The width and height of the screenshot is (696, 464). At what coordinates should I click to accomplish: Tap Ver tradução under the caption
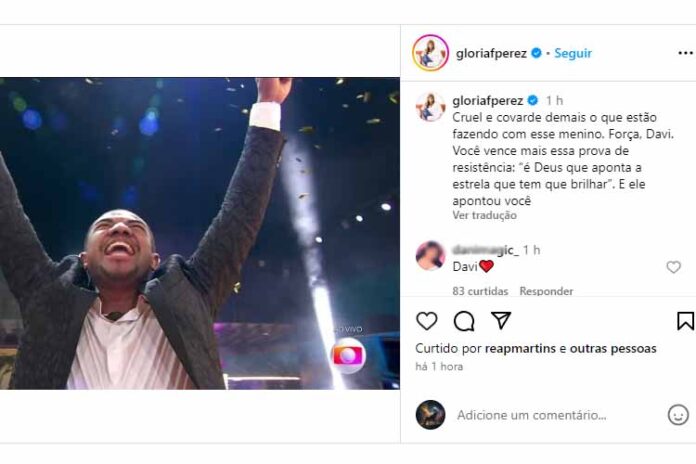point(484,215)
